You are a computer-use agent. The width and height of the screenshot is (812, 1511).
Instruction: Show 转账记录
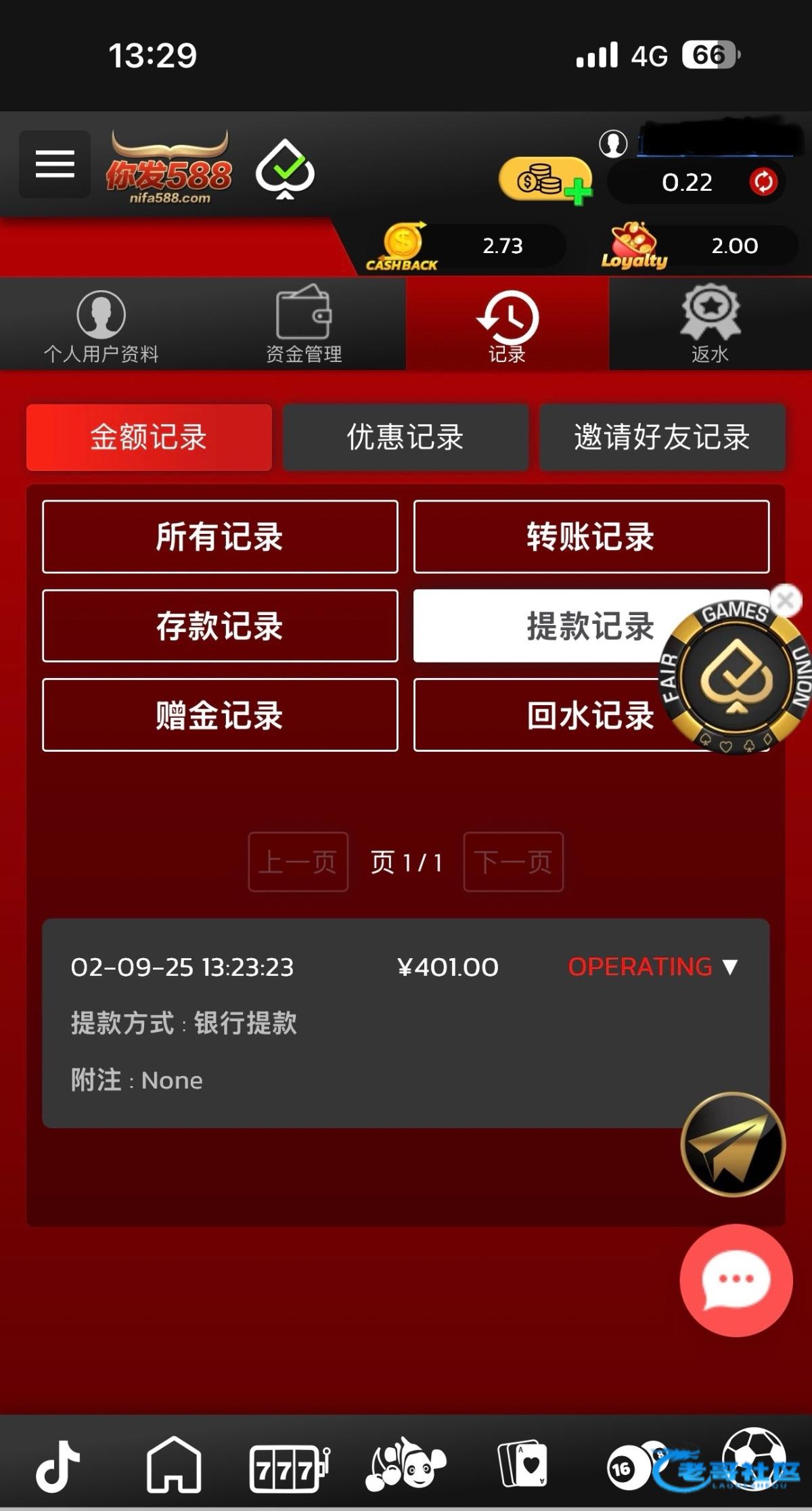(x=591, y=537)
